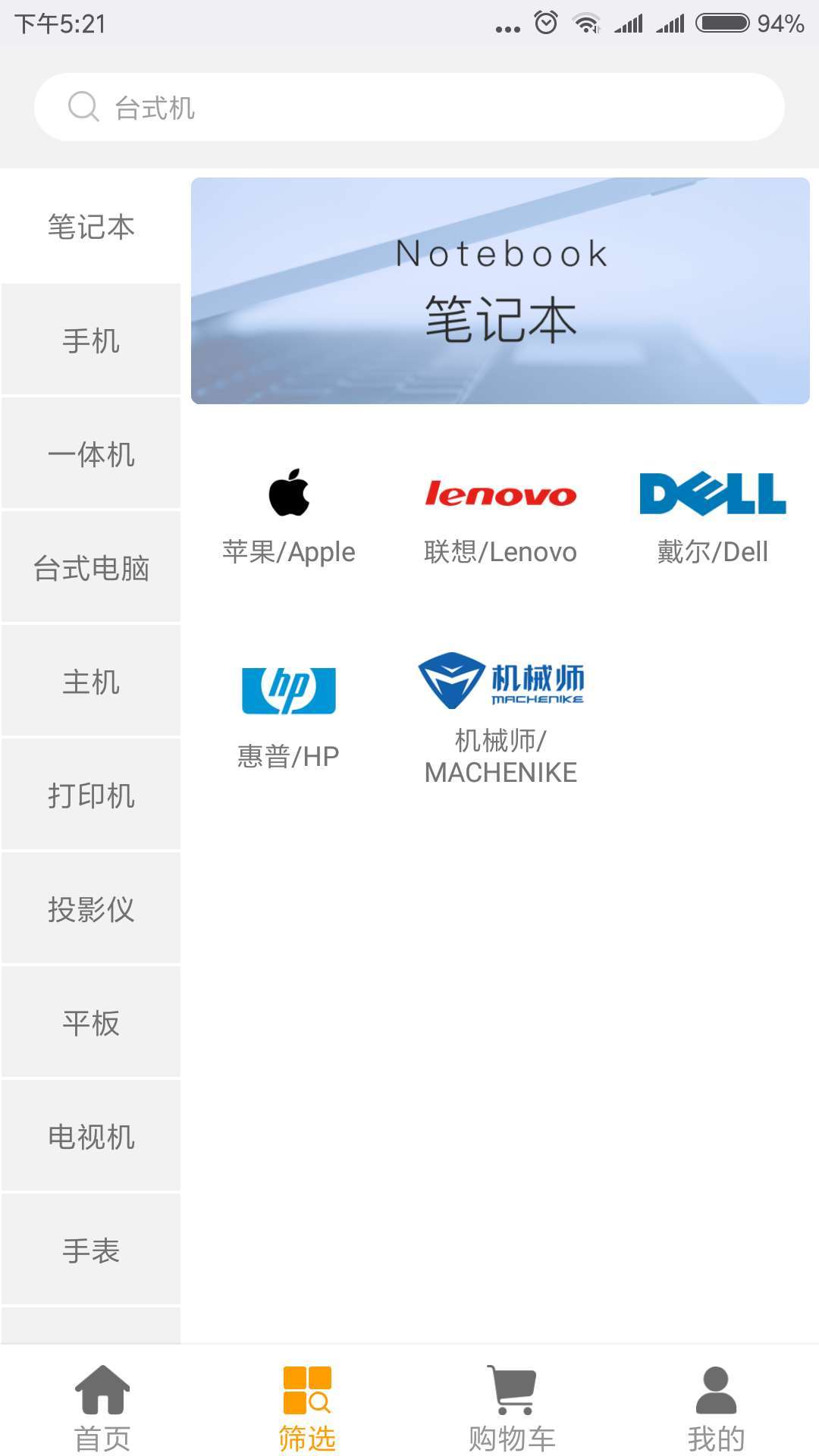Choose the 平板 category
Viewport: 819px width, 1456px height.
(x=91, y=1023)
